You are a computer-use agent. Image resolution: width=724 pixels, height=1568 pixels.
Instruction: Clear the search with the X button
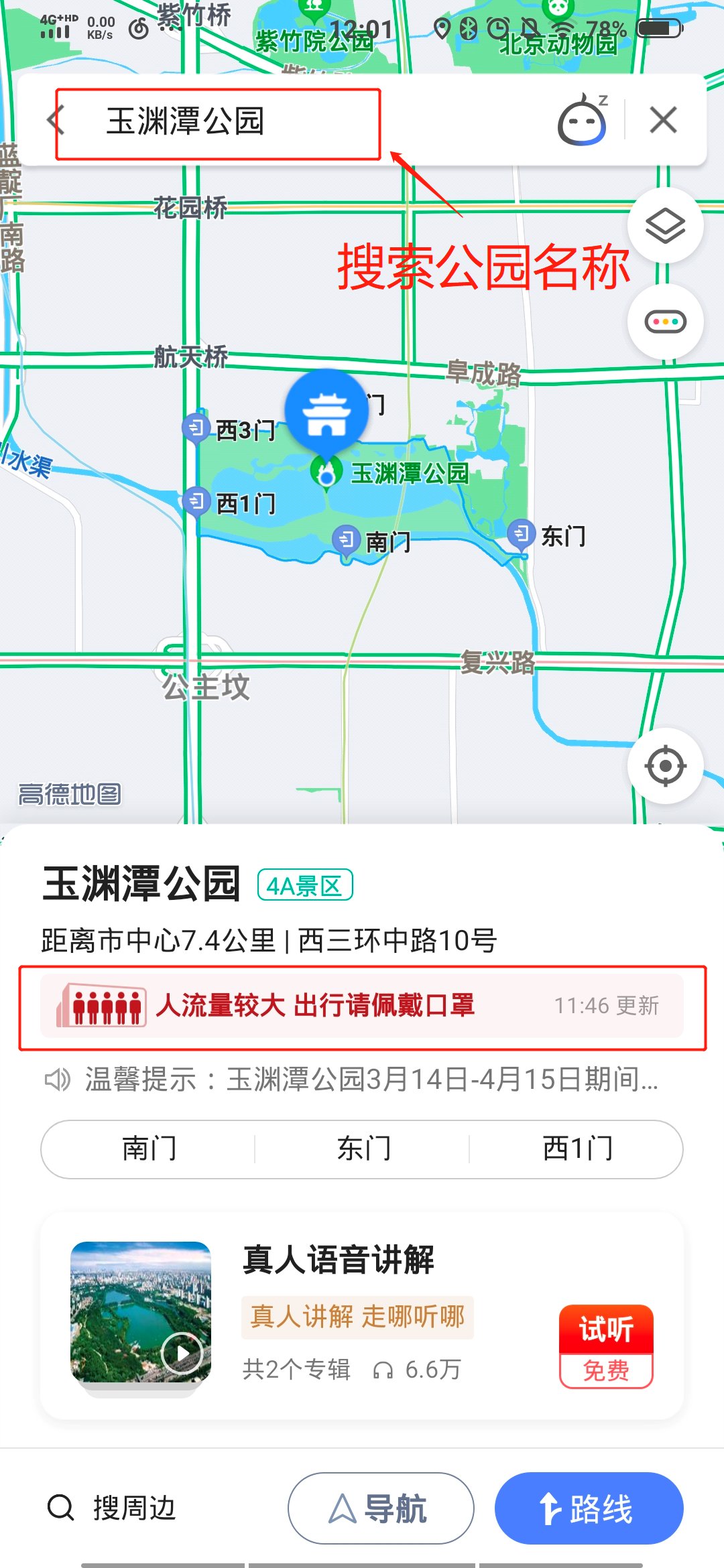(x=663, y=121)
